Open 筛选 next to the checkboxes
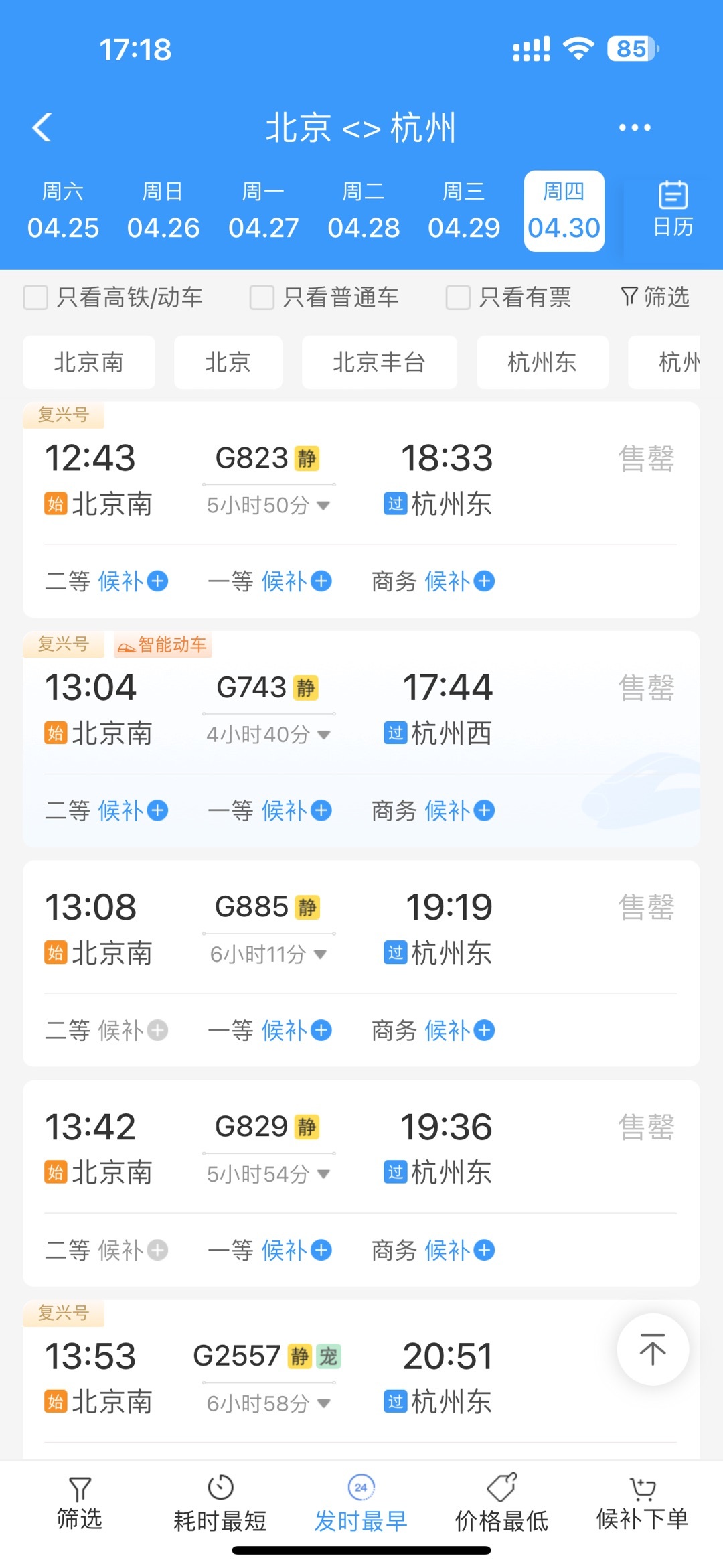 (x=655, y=297)
